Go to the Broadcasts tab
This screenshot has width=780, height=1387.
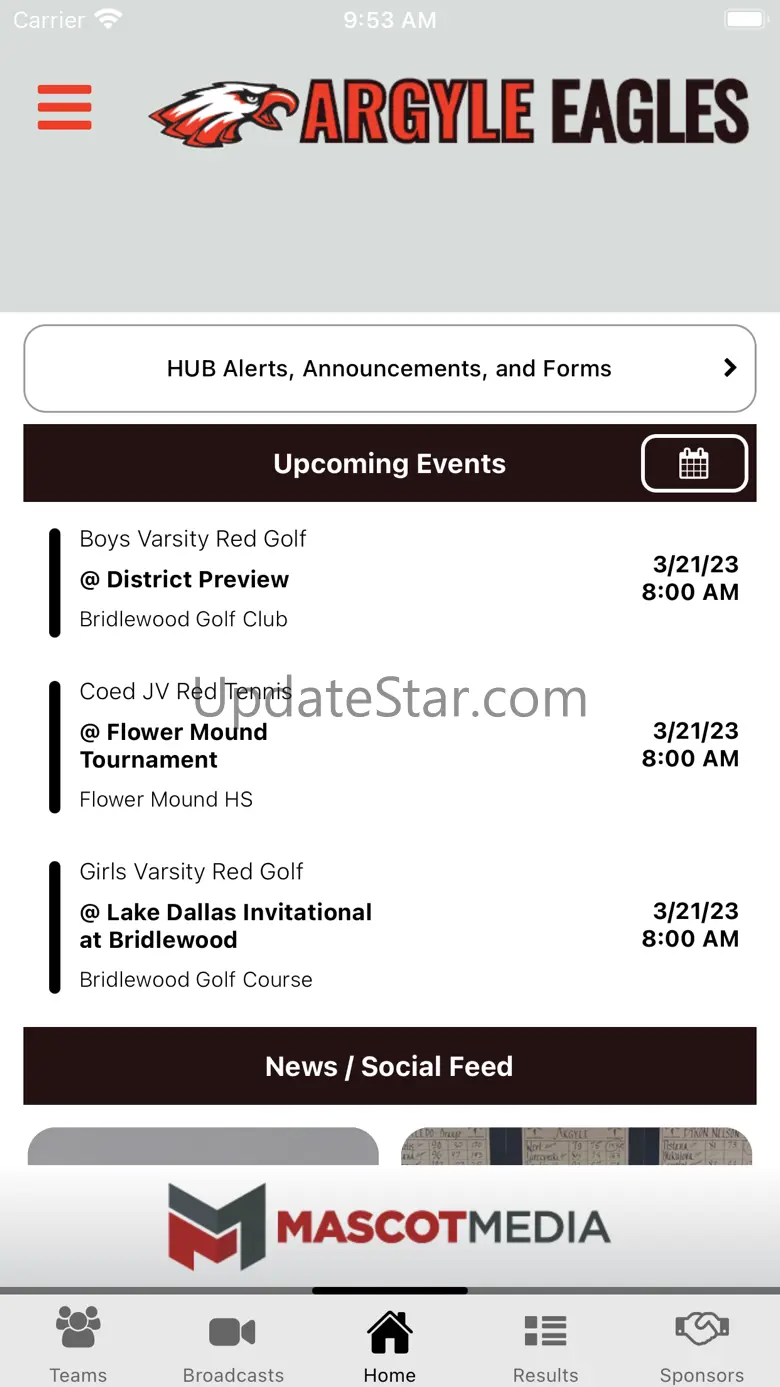tap(234, 1343)
